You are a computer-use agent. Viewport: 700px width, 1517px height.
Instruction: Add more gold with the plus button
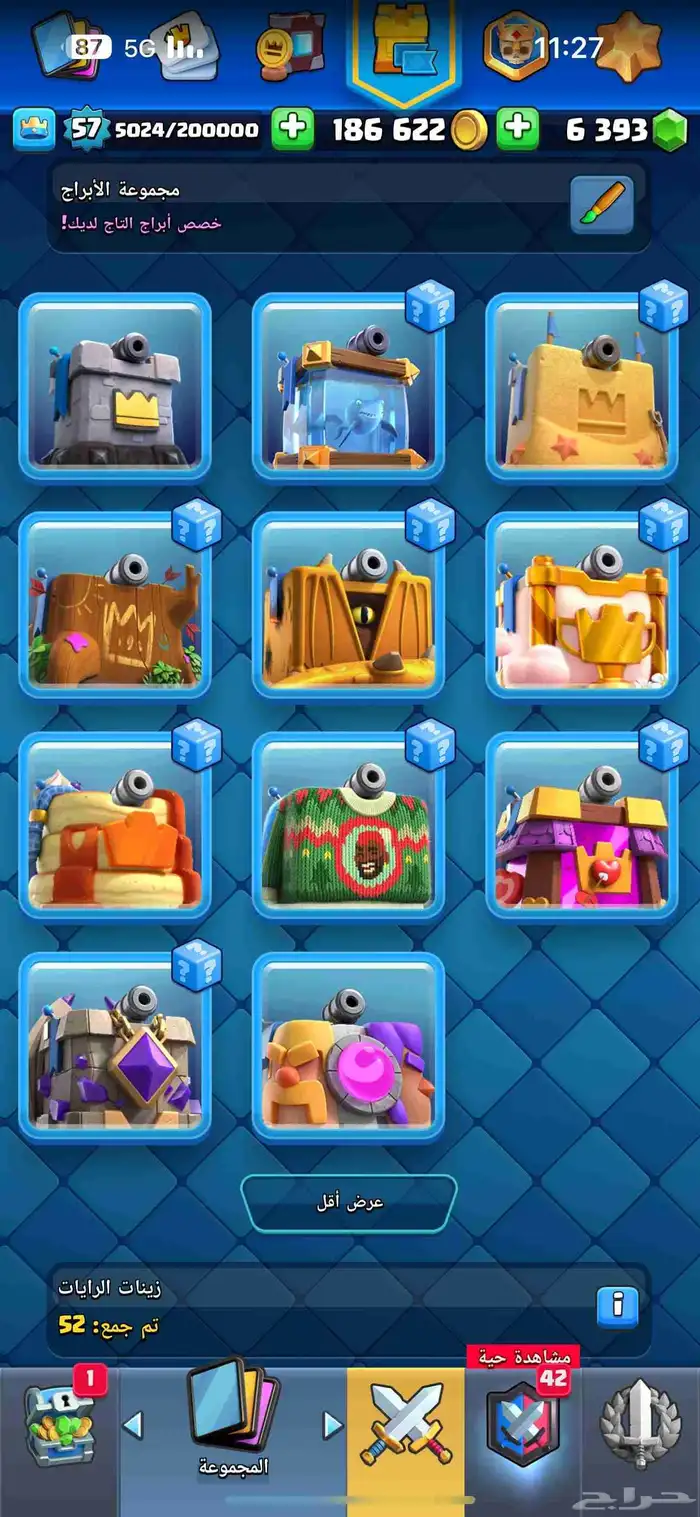coord(517,129)
